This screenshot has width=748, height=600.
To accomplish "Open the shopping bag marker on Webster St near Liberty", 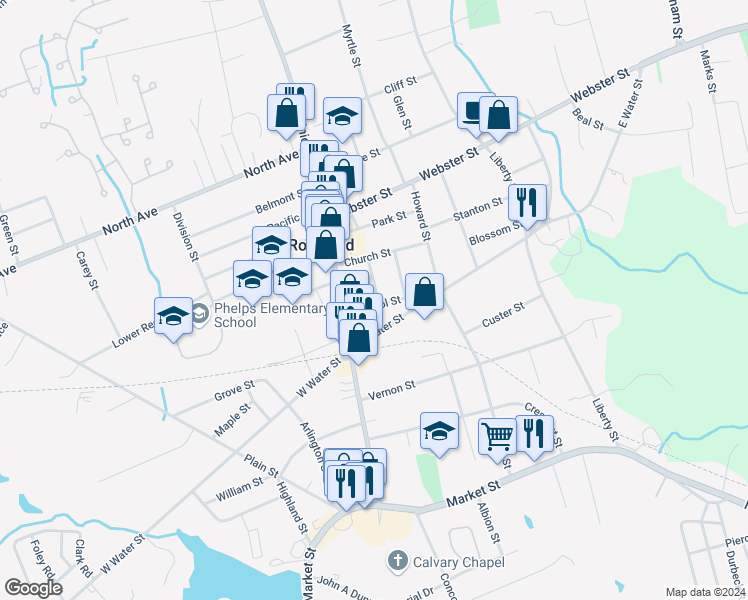I will point(498,115).
